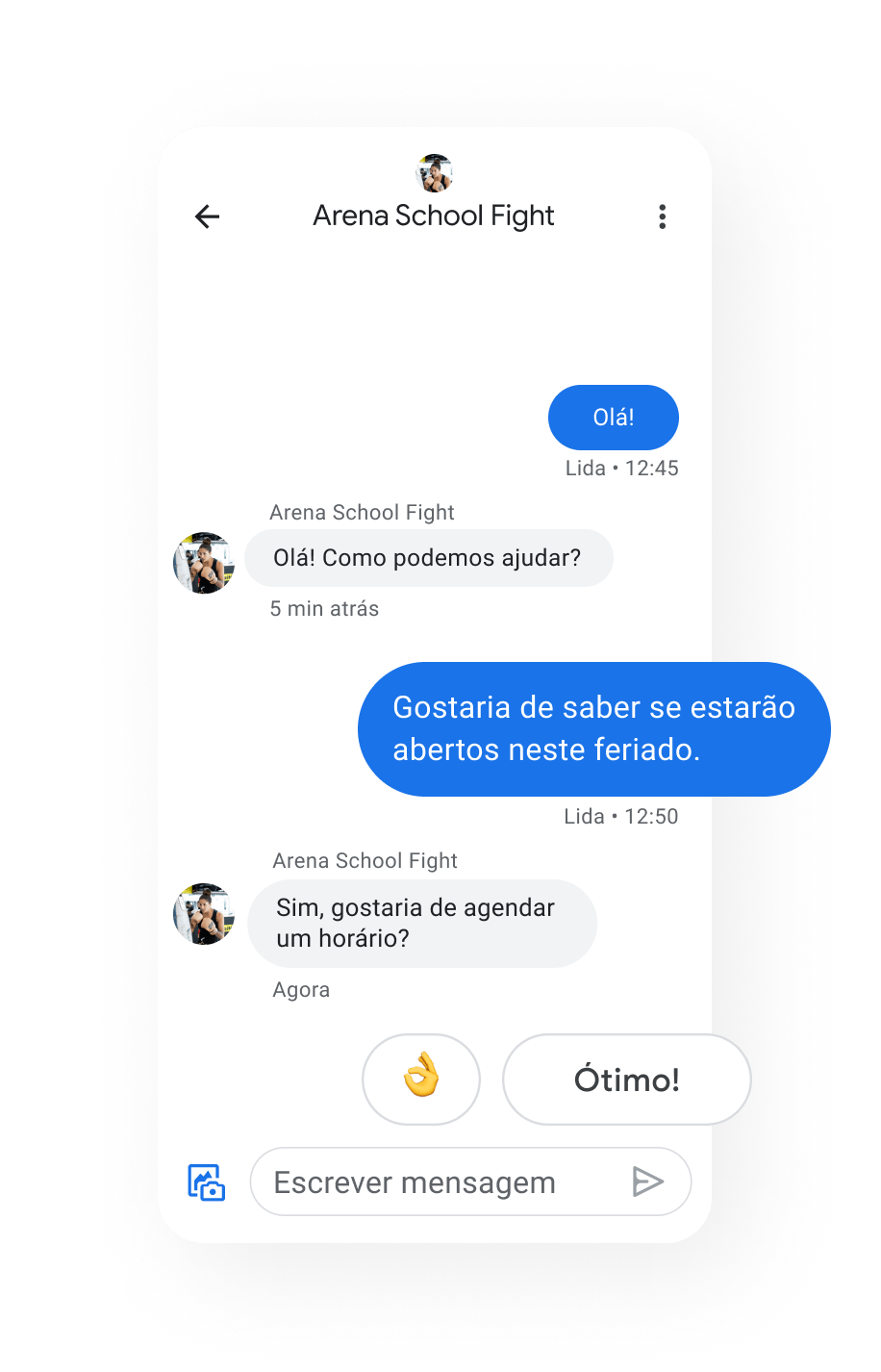Select the 'Escrever mensagem' input field
Viewport: 881px width, 1372px height.
point(414,1181)
